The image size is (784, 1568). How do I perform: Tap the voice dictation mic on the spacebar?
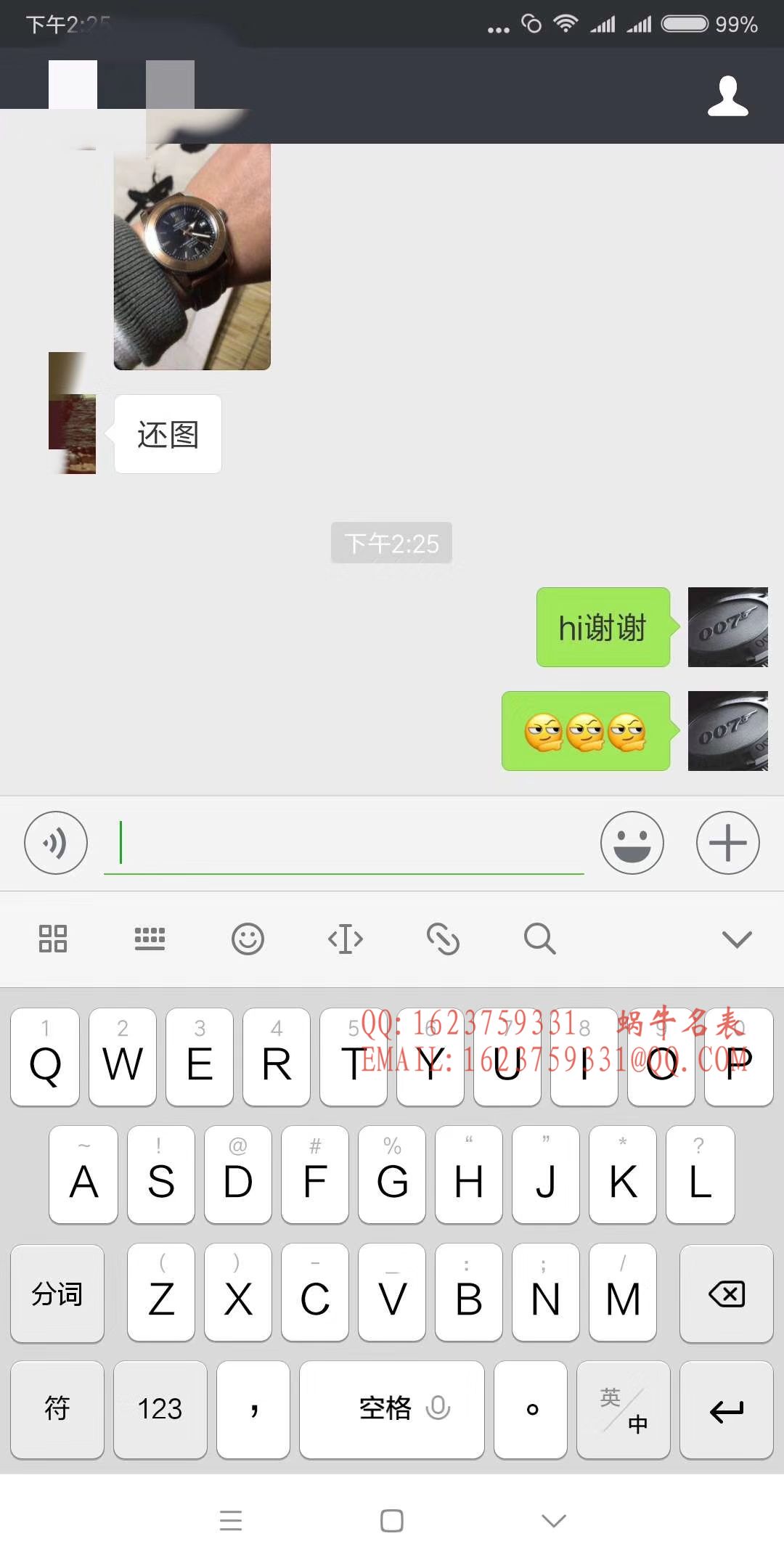(x=436, y=1408)
